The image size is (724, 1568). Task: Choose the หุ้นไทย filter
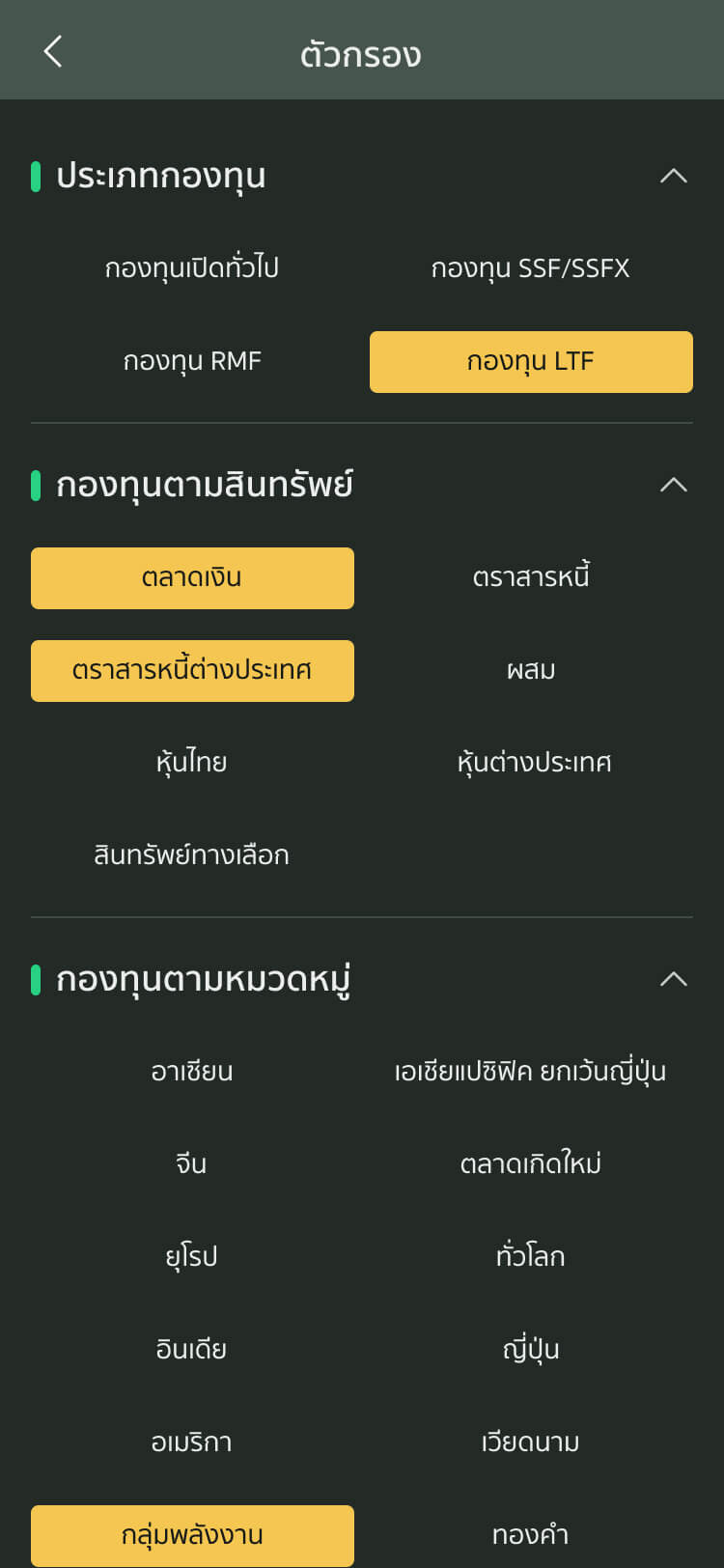pos(192,763)
